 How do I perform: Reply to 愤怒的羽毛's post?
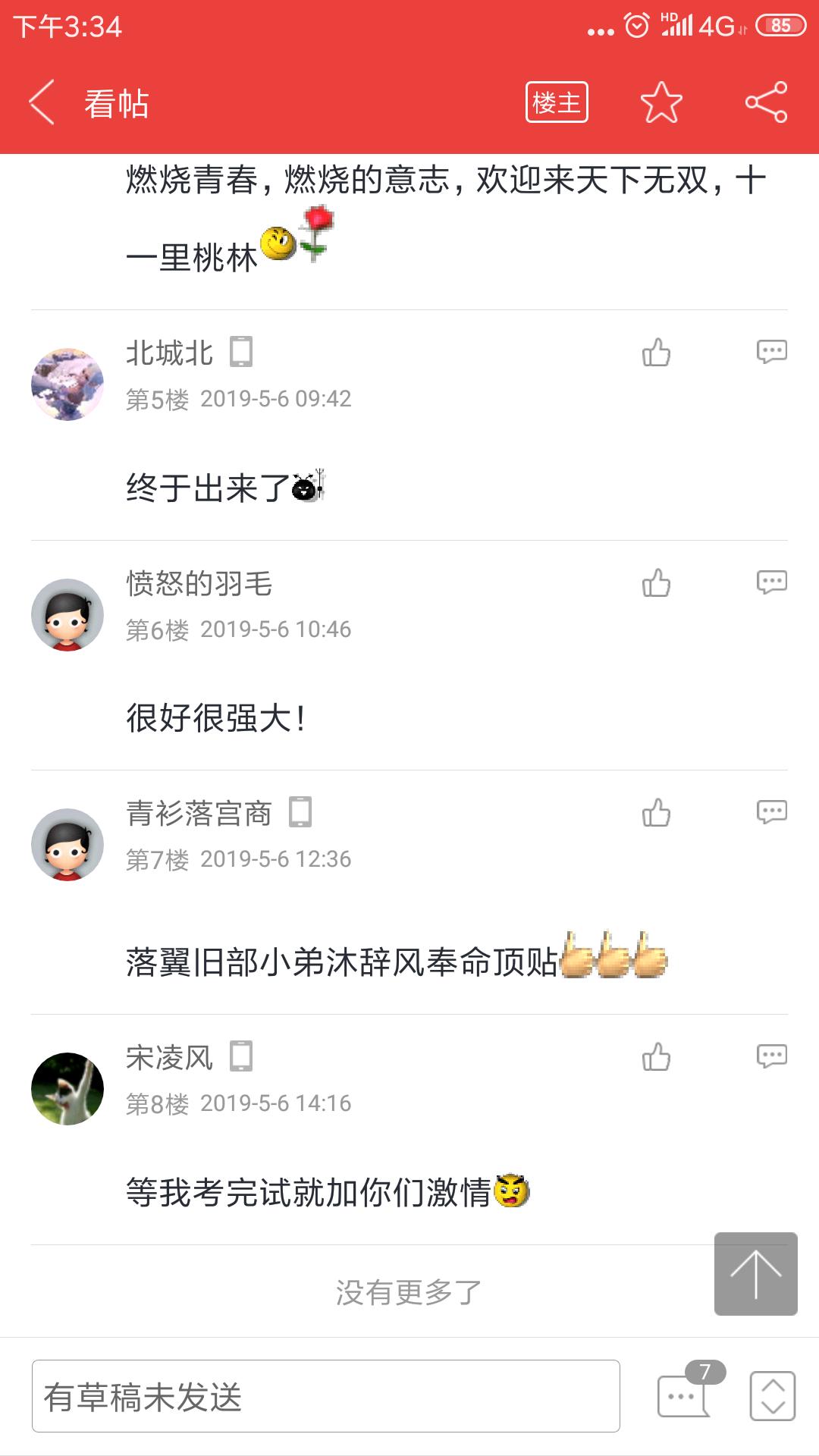coord(771,582)
